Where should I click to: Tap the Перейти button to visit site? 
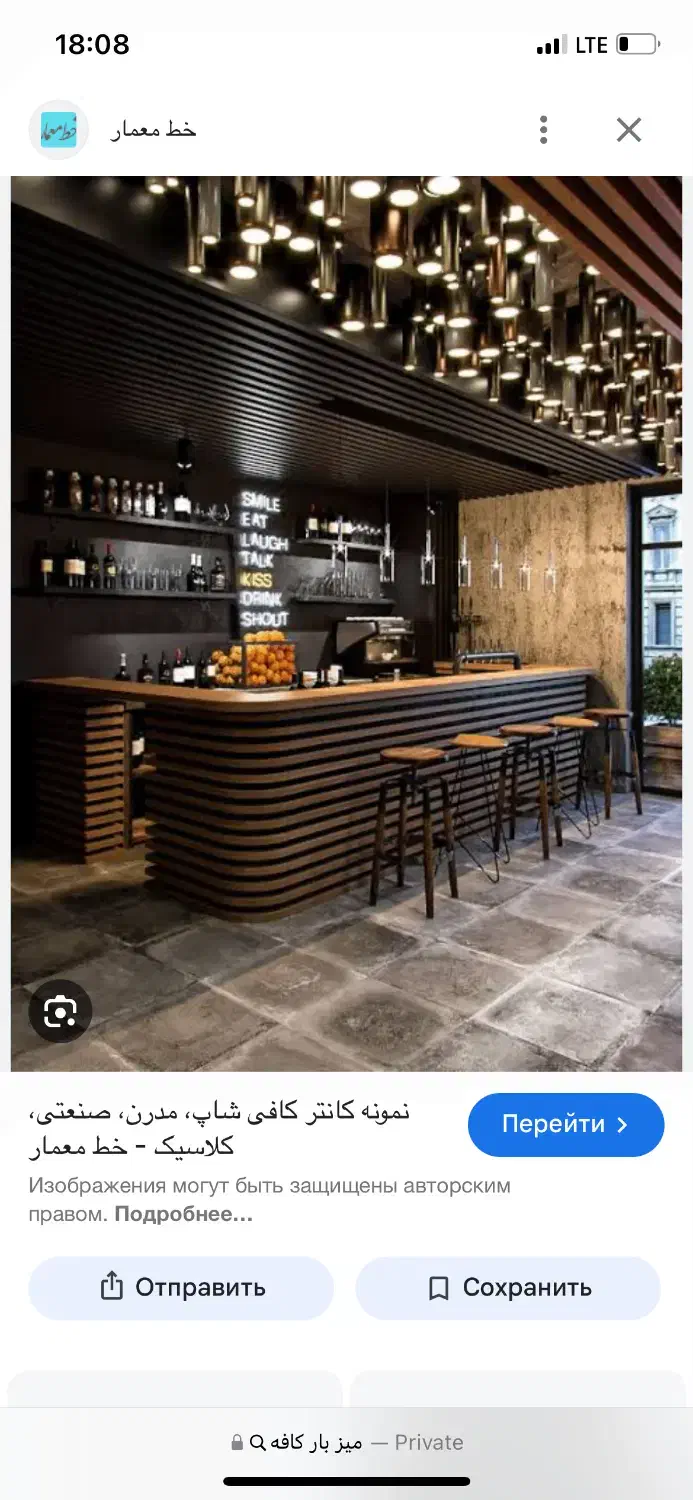(565, 1124)
